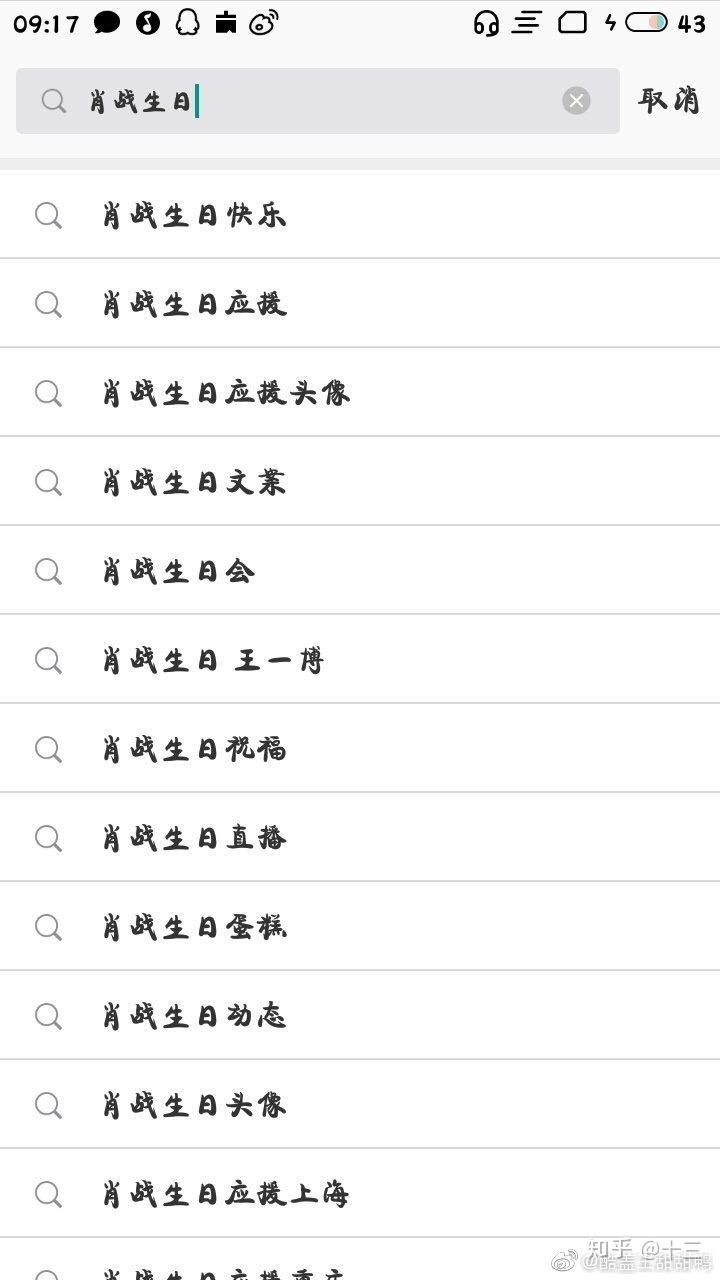720x1280 pixels.
Task: Open suggestion 肖战生日祝福
Action: coord(195,749)
